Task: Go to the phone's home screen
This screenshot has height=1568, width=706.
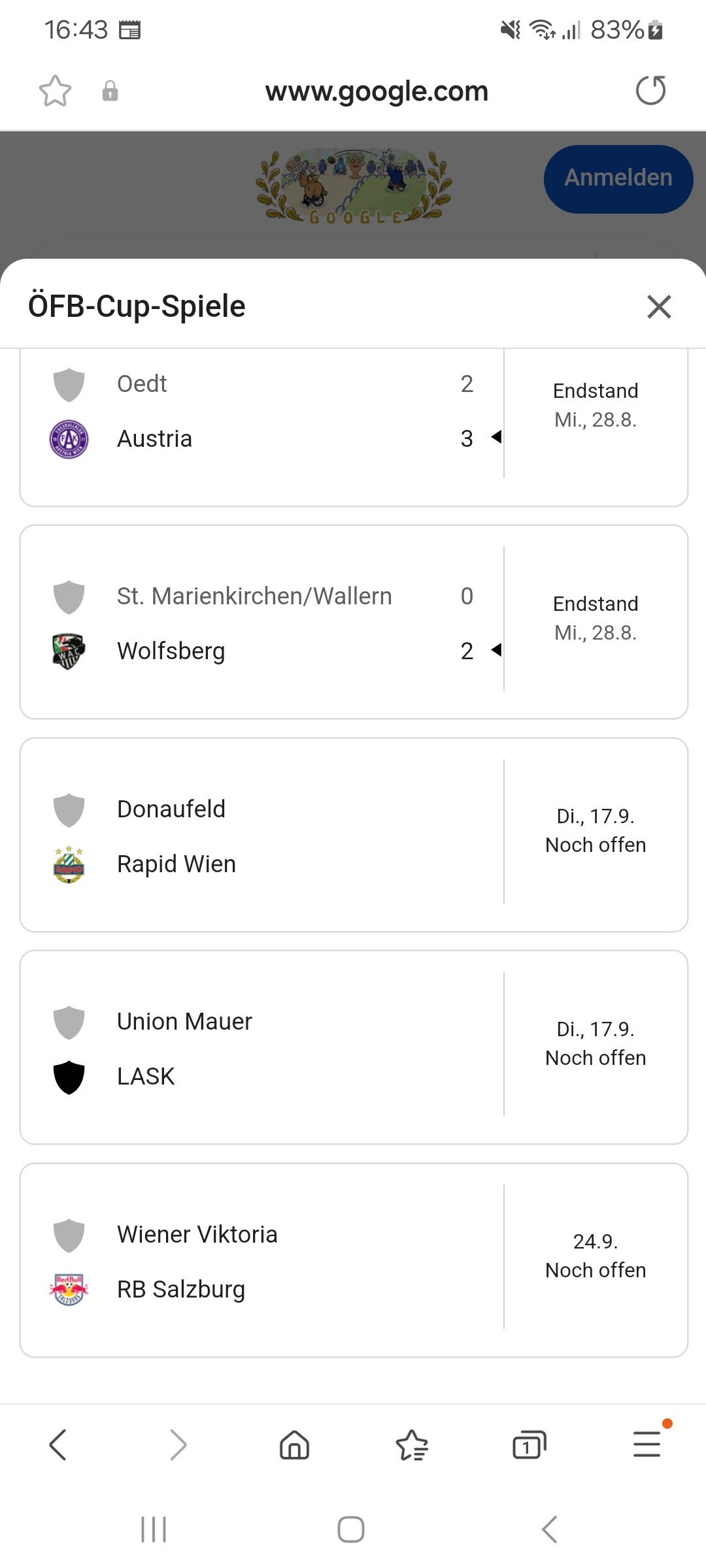Action: [x=351, y=1529]
